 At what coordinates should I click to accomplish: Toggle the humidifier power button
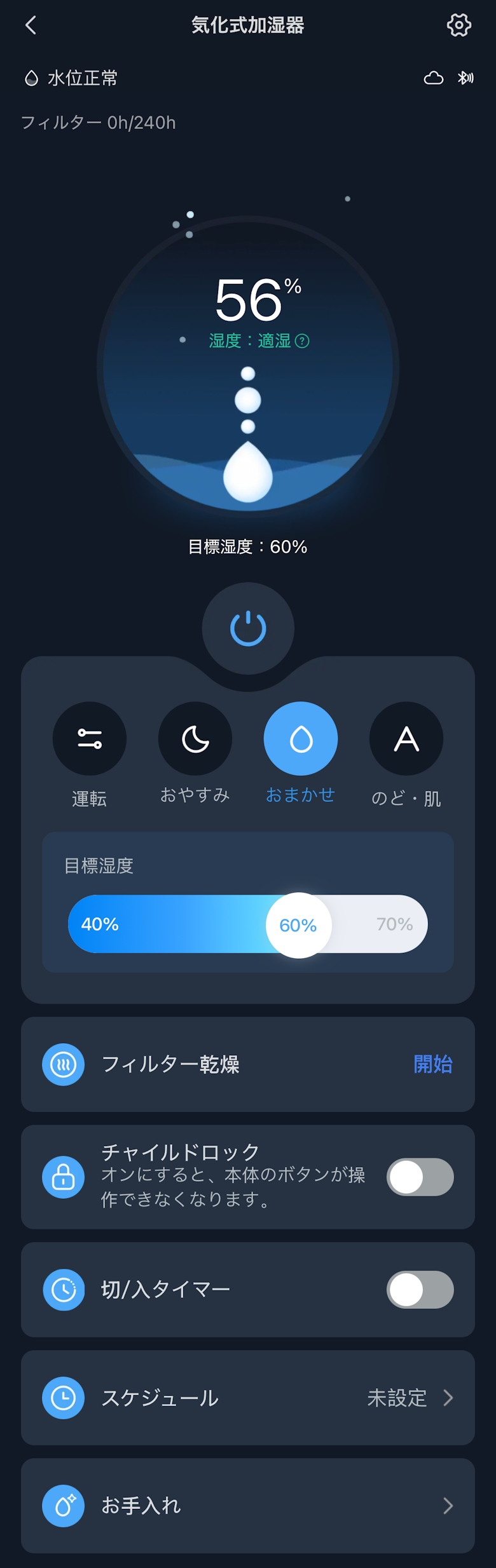click(x=248, y=628)
